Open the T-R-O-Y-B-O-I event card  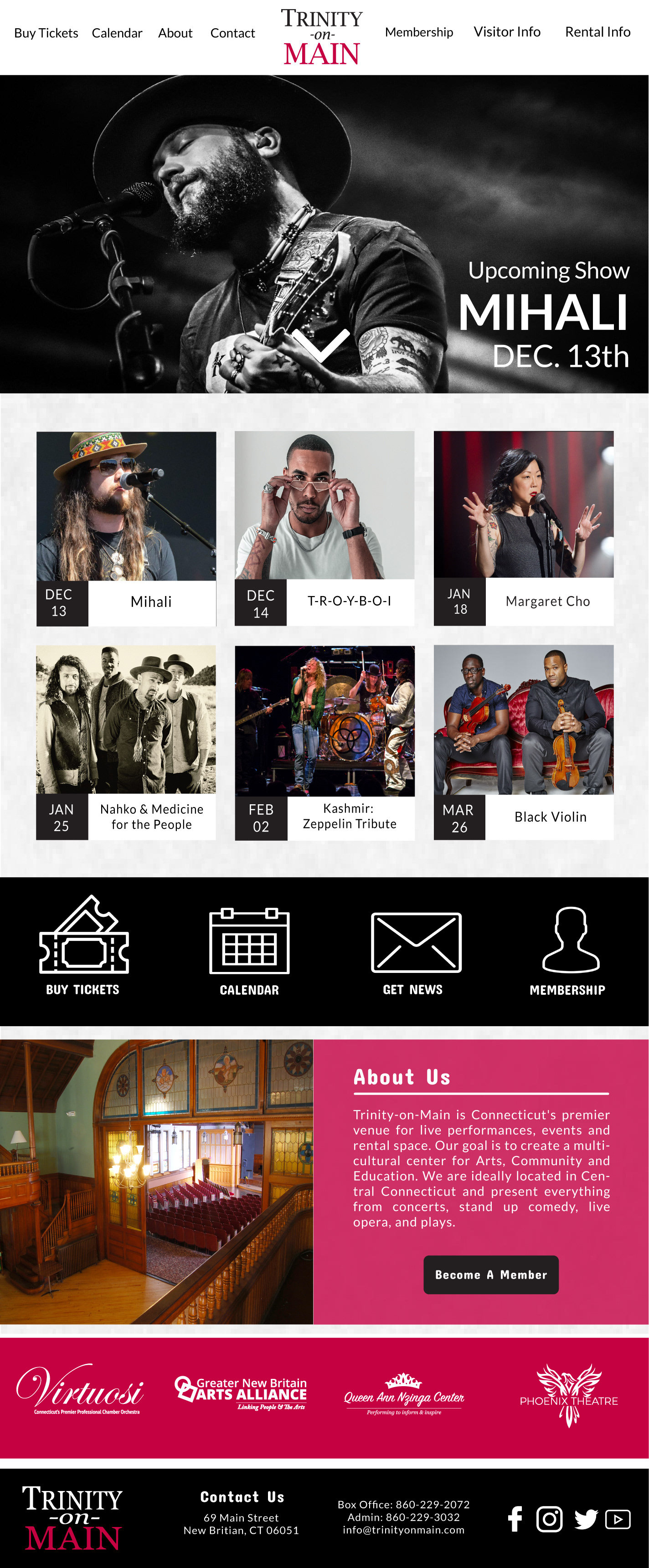point(324,528)
